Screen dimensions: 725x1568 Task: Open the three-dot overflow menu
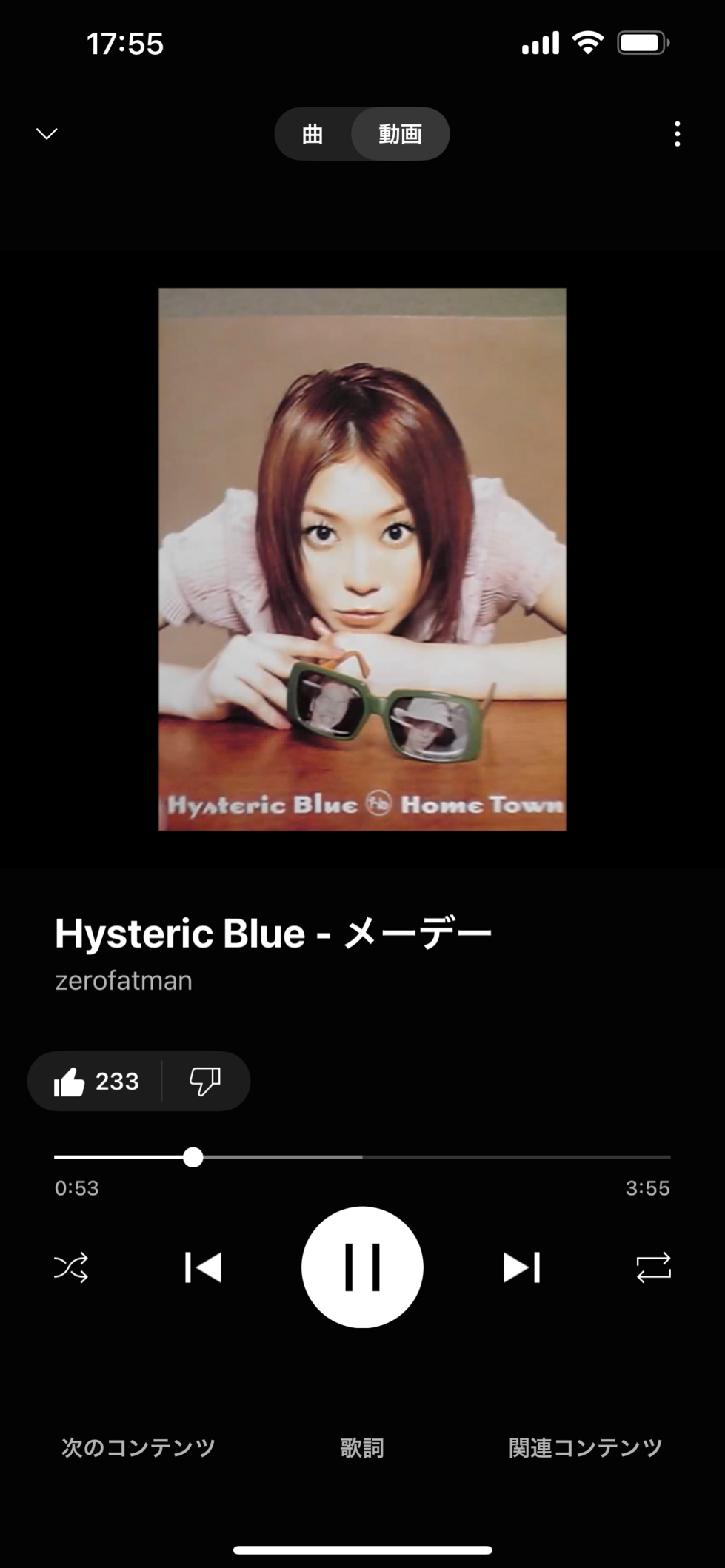click(677, 134)
